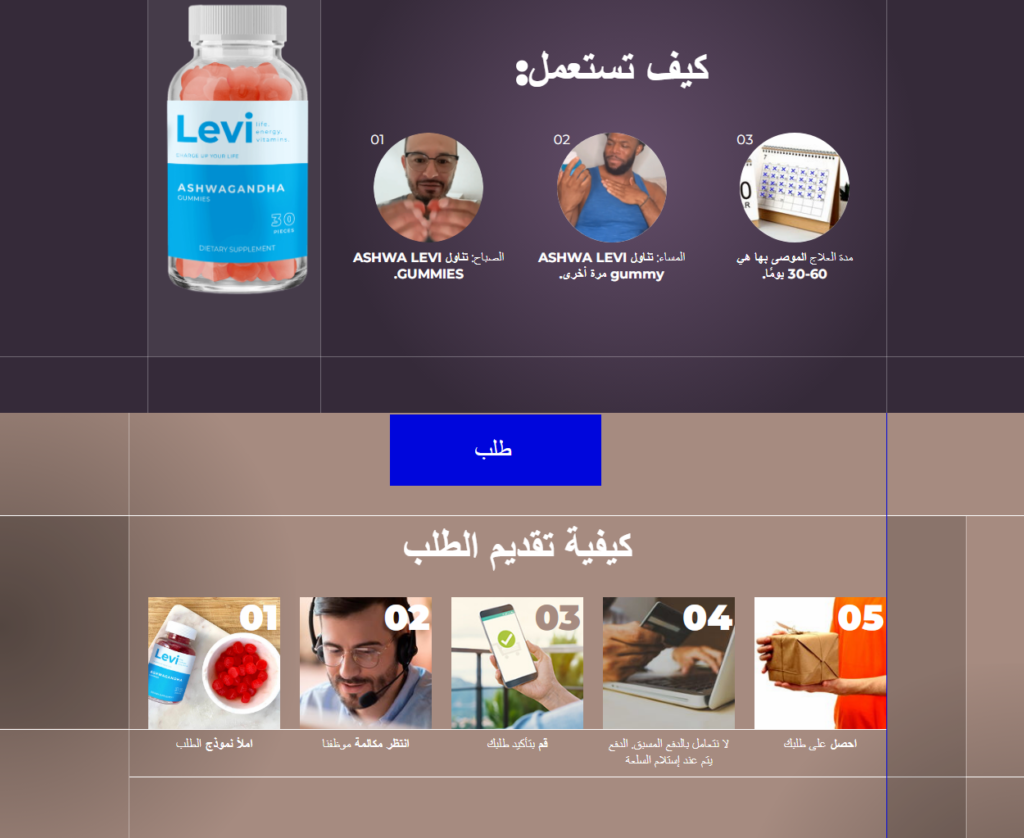The width and height of the screenshot is (1024, 838).
Task: Tap the blue طلب order button
Action: click(495, 450)
